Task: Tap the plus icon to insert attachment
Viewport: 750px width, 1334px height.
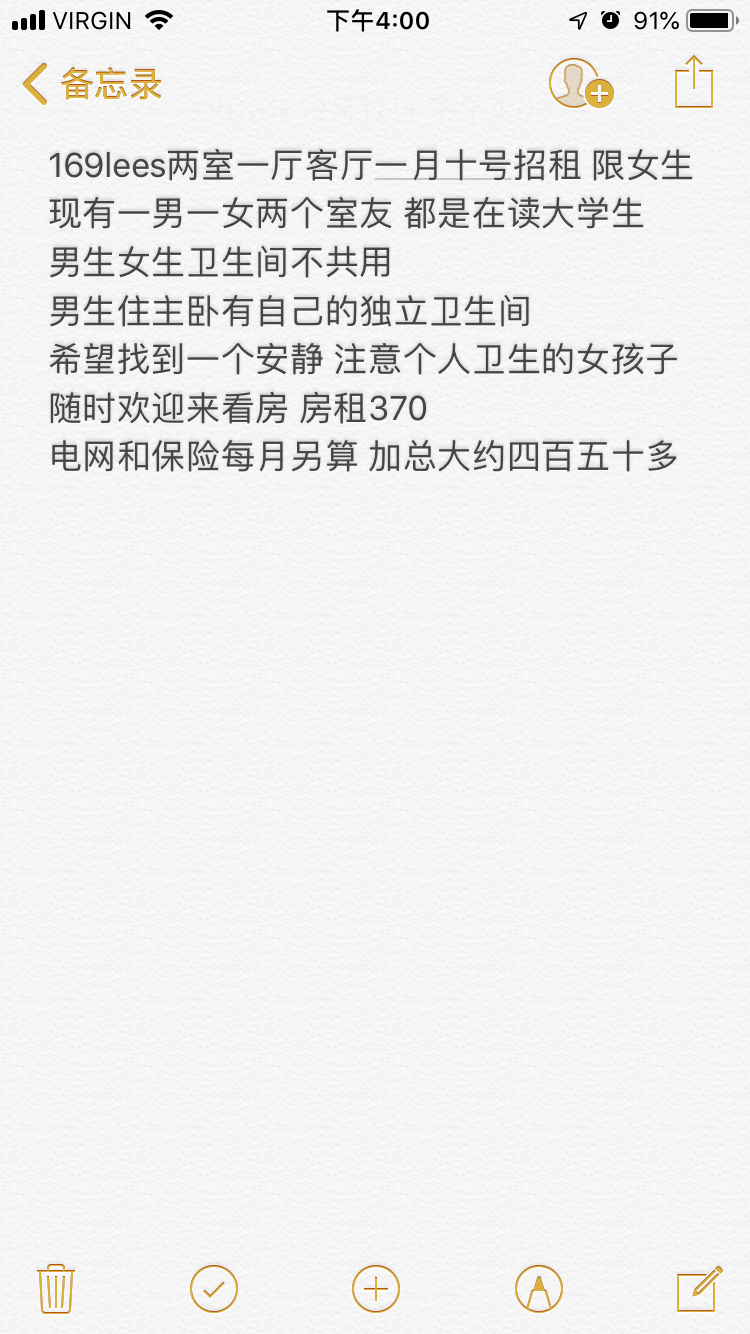Action: [376, 1288]
